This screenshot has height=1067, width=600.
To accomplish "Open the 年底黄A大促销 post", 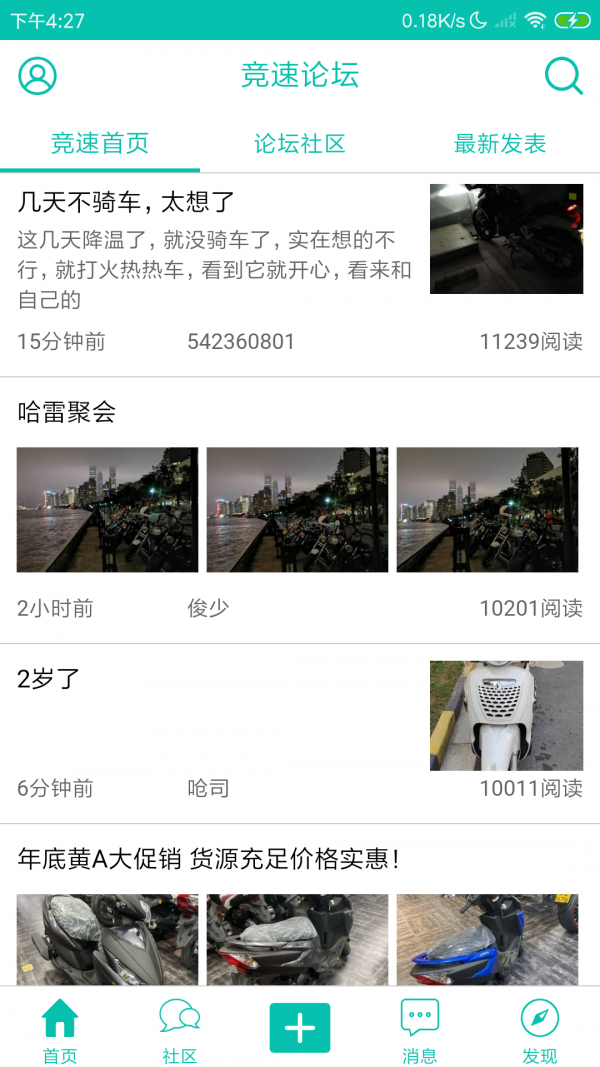I will point(208,858).
